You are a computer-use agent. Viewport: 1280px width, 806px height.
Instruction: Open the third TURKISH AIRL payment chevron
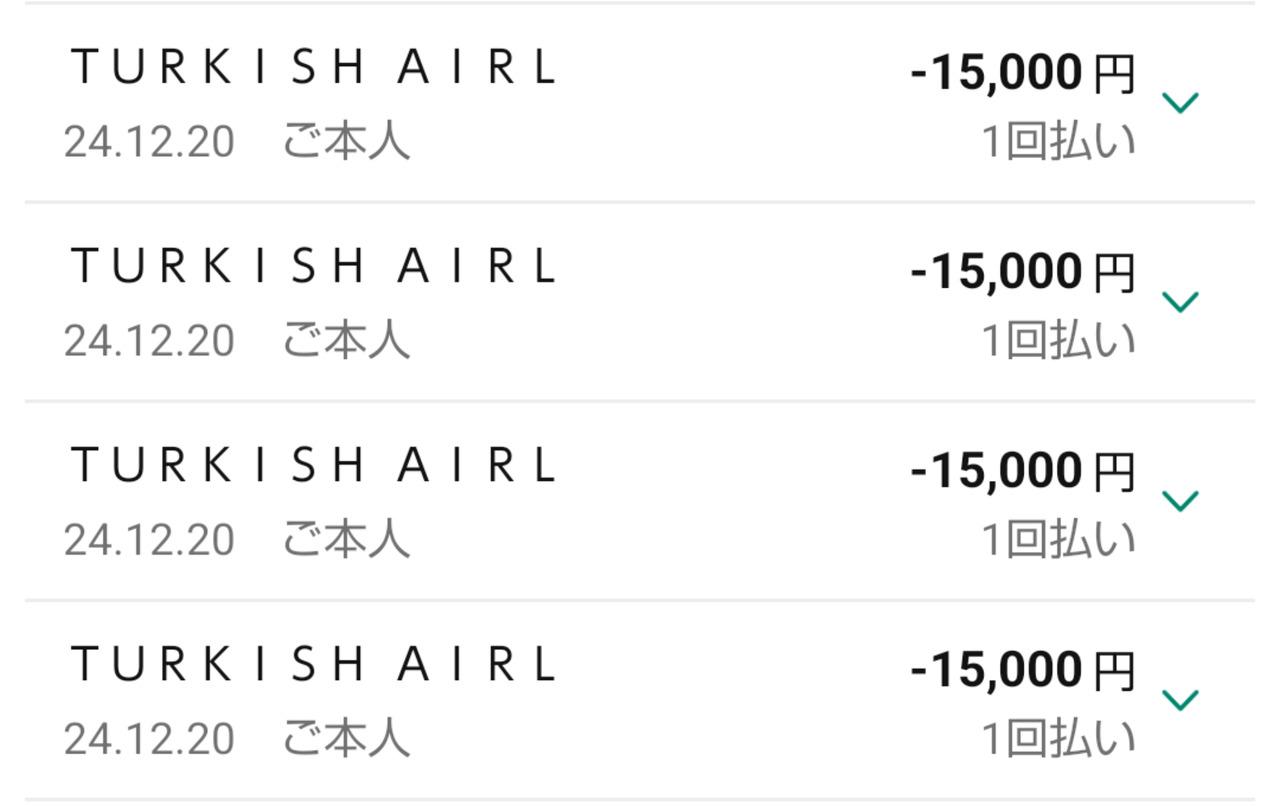[x=1181, y=500]
